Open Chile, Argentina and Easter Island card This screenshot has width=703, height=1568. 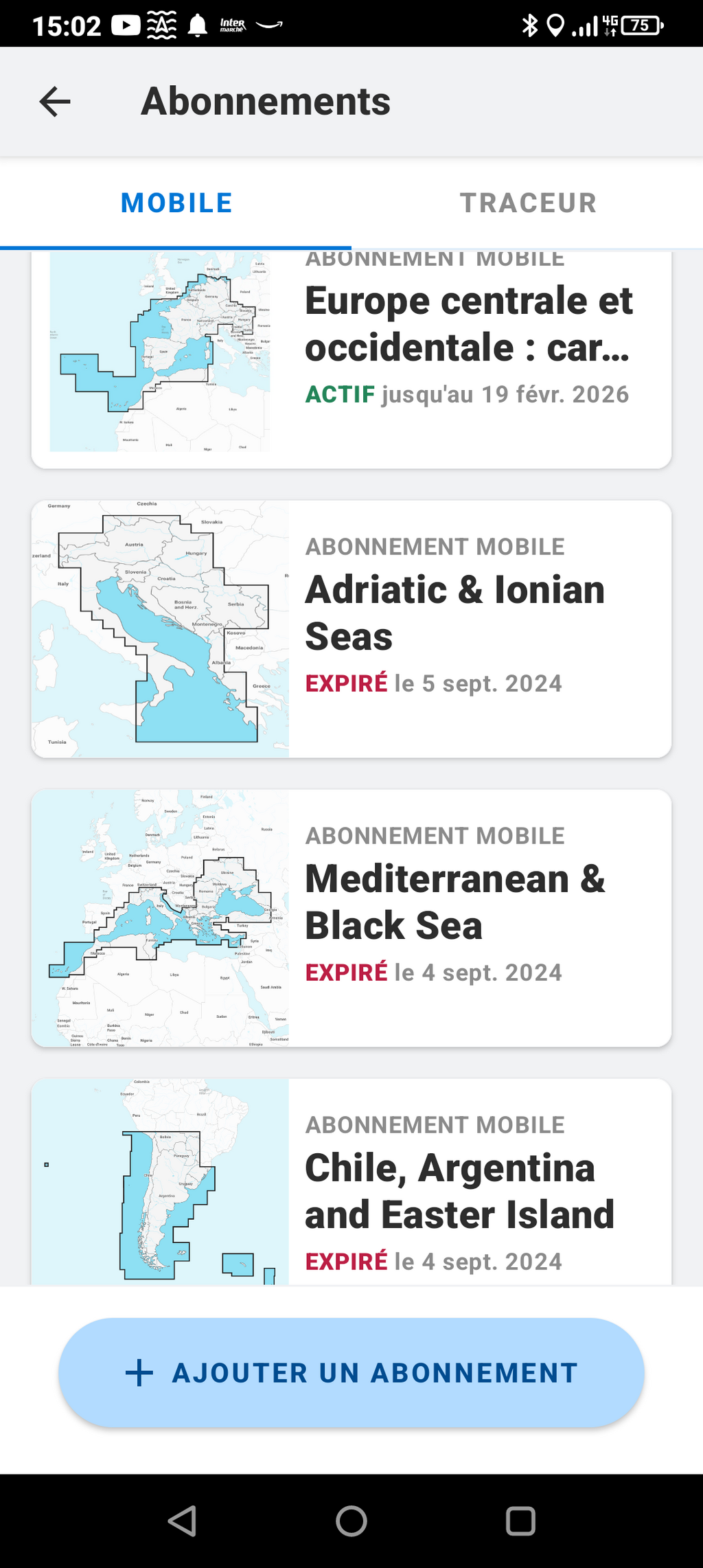coord(351,1182)
